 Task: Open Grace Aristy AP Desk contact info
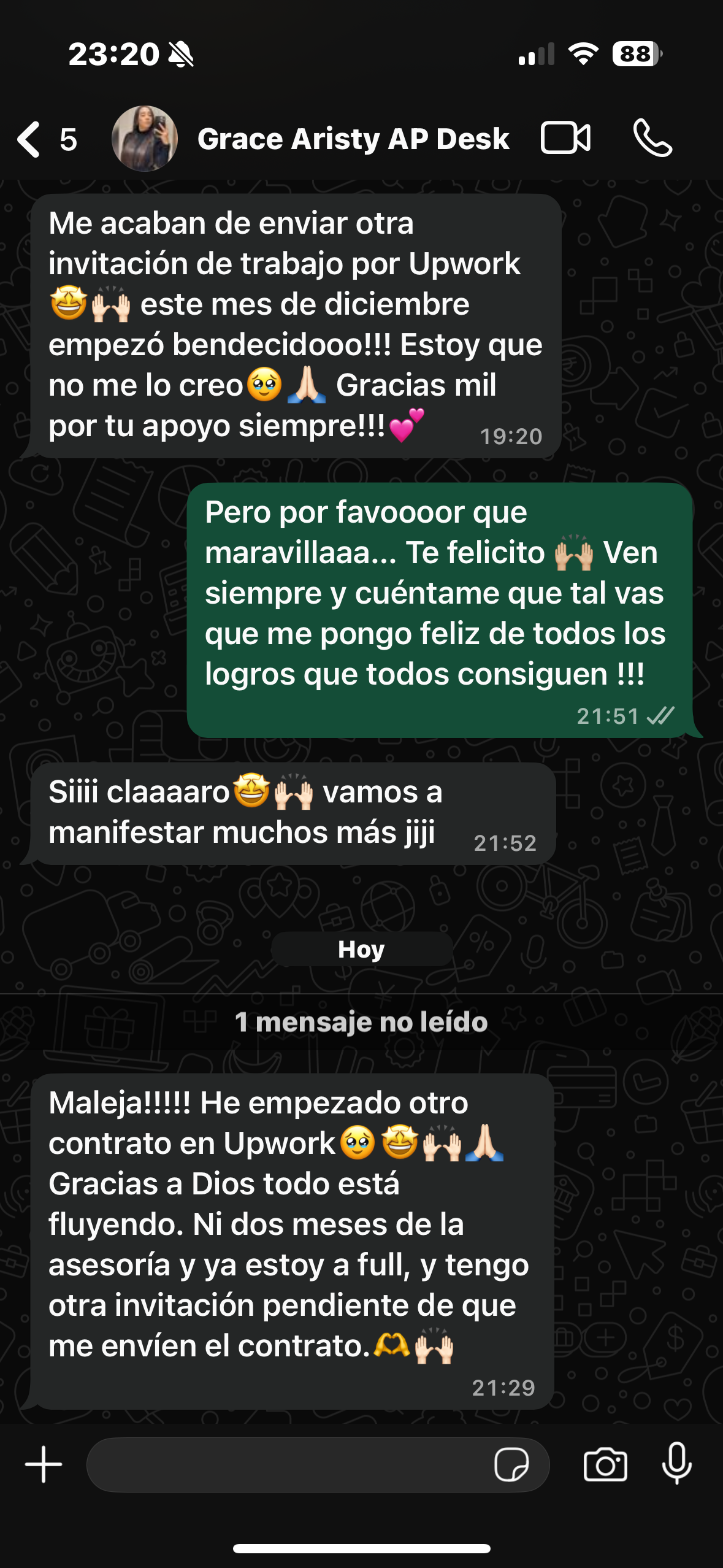point(353,139)
